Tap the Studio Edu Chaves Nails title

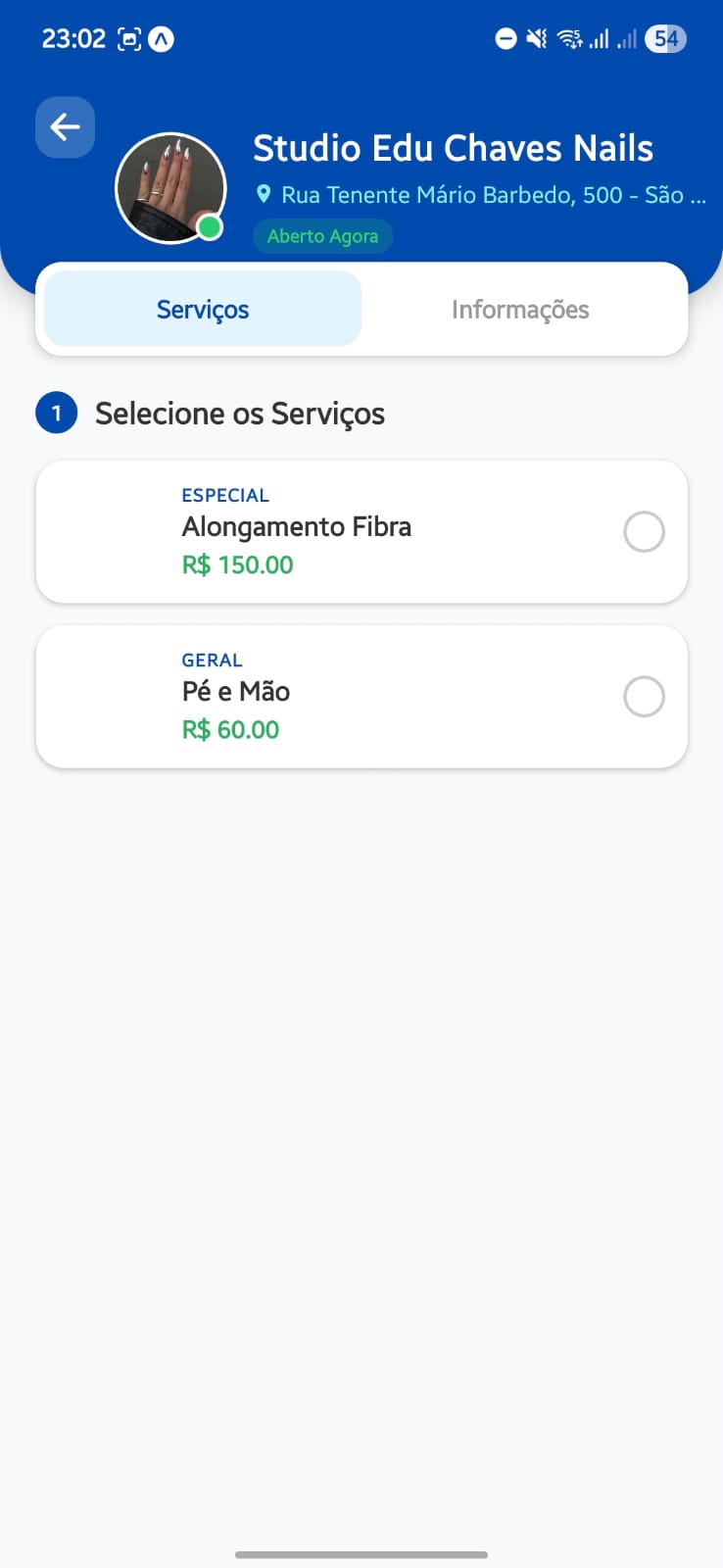coord(453,147)
